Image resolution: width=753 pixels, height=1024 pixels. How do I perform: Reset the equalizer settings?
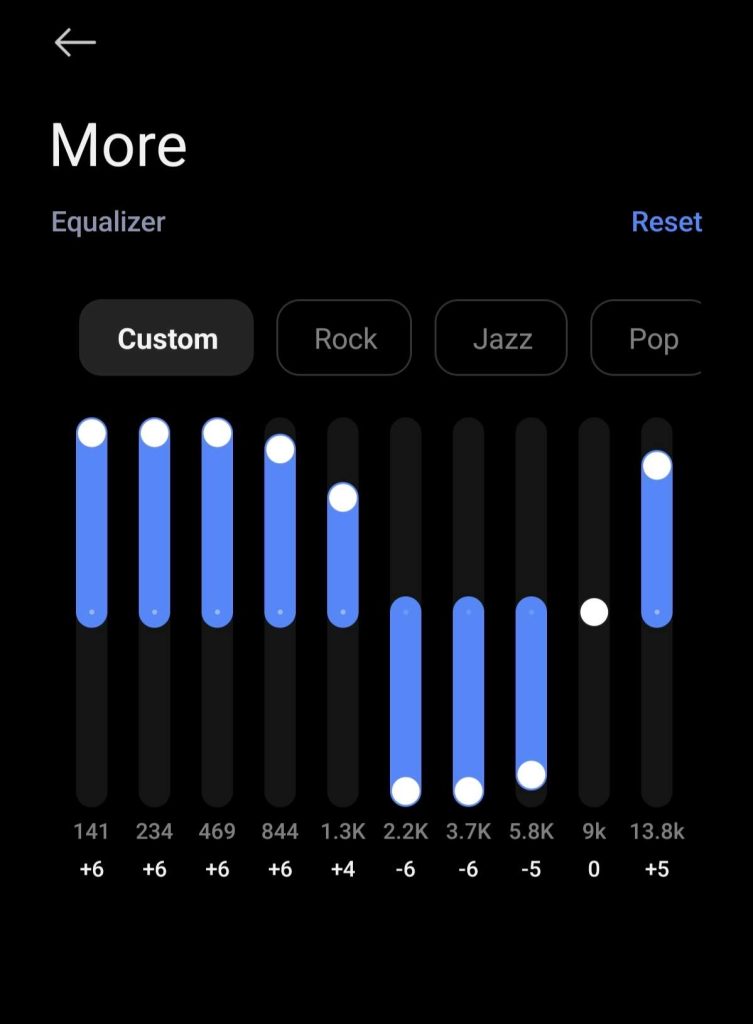(666, 222)
